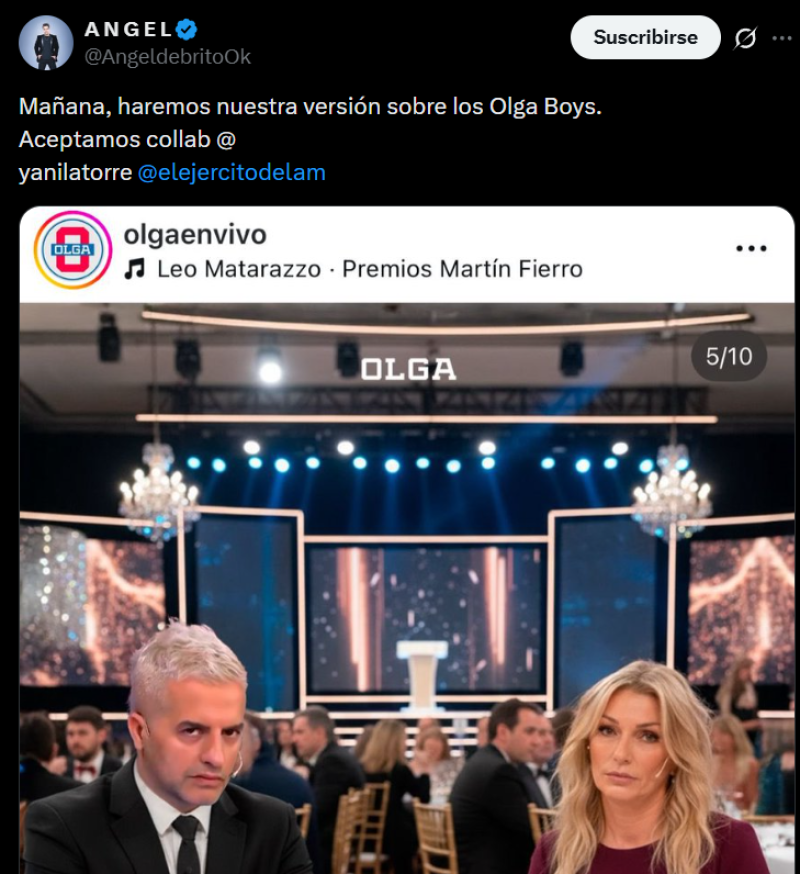Open Angel's profile picture
The height and width of the screenshot is (874, 800).
(46, 43)
